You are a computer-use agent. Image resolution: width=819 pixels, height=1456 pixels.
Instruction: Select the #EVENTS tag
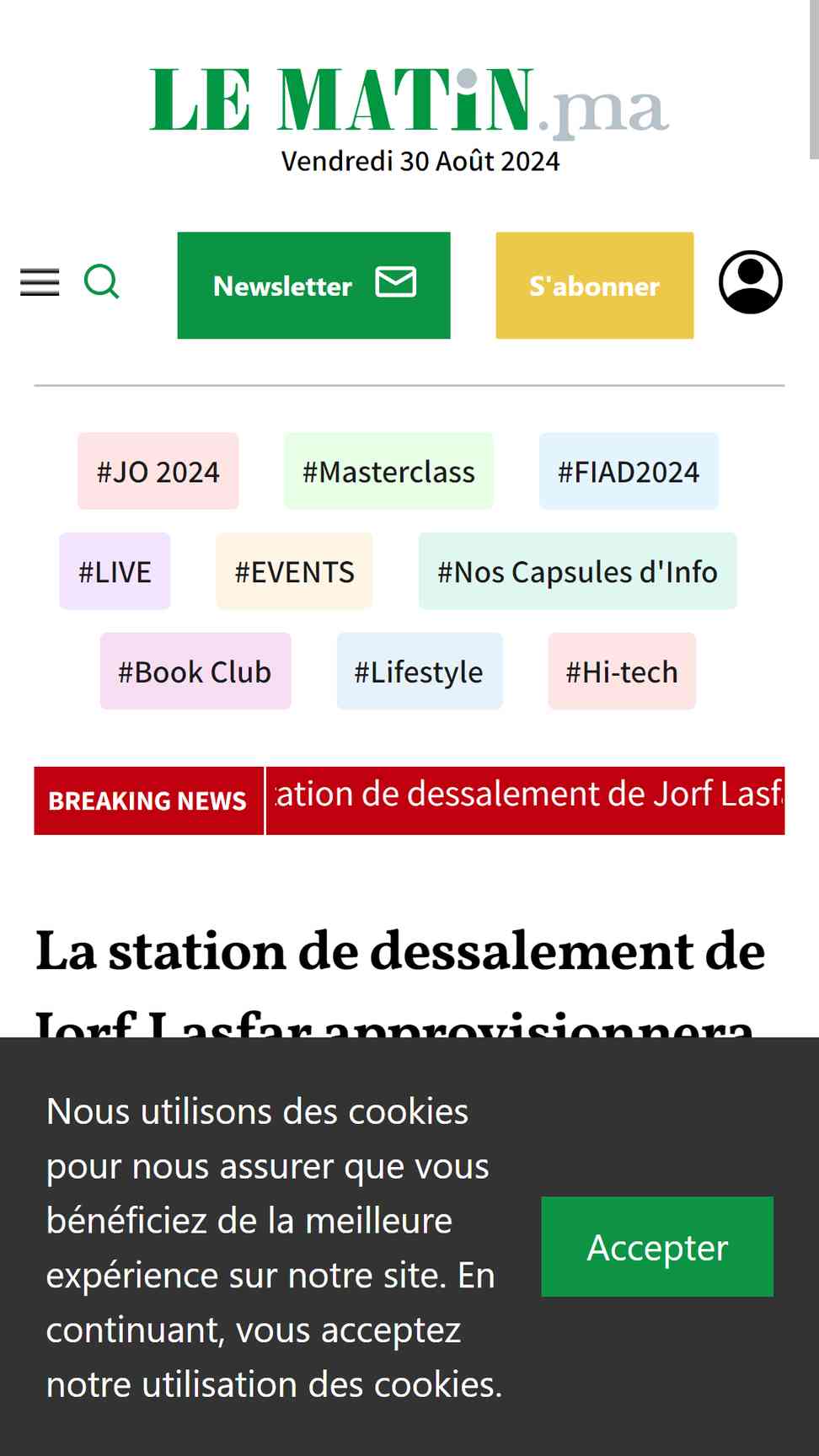(x=294, y=572)
